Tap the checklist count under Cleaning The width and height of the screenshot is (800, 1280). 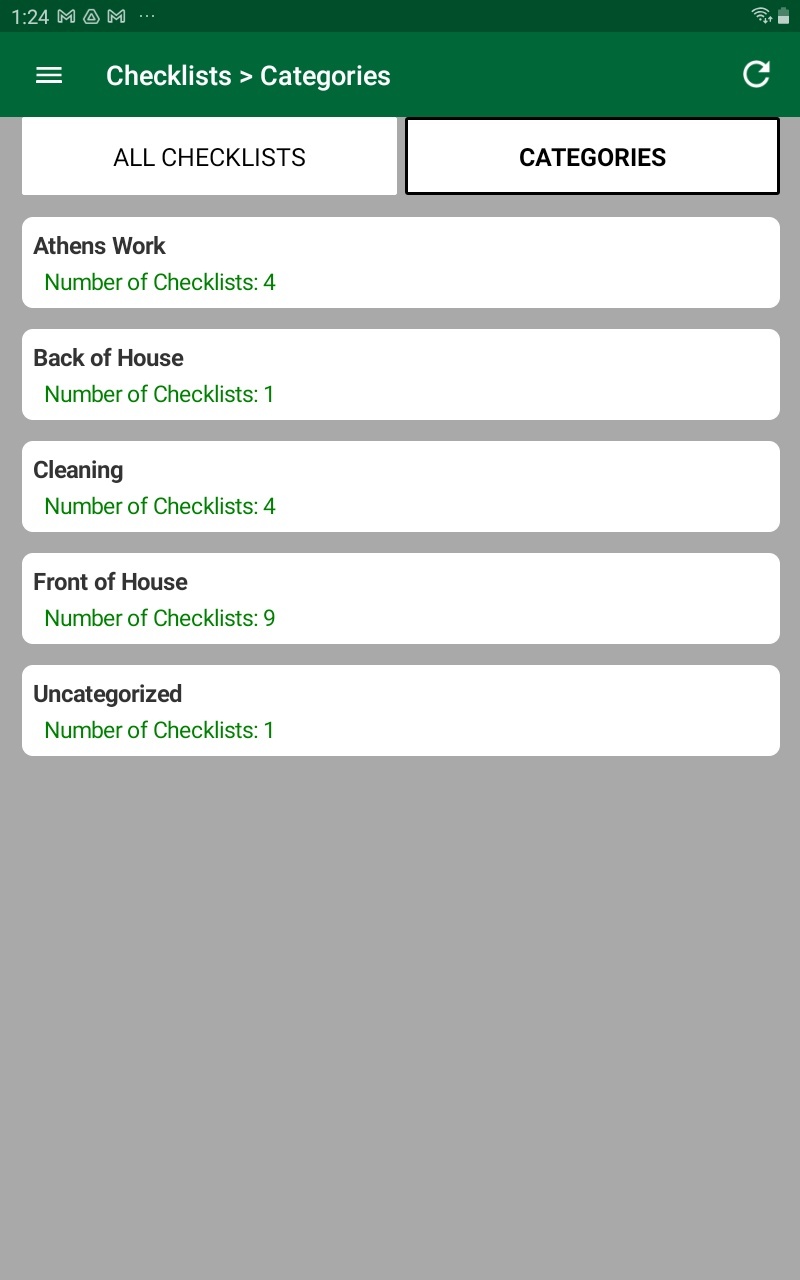160,506
